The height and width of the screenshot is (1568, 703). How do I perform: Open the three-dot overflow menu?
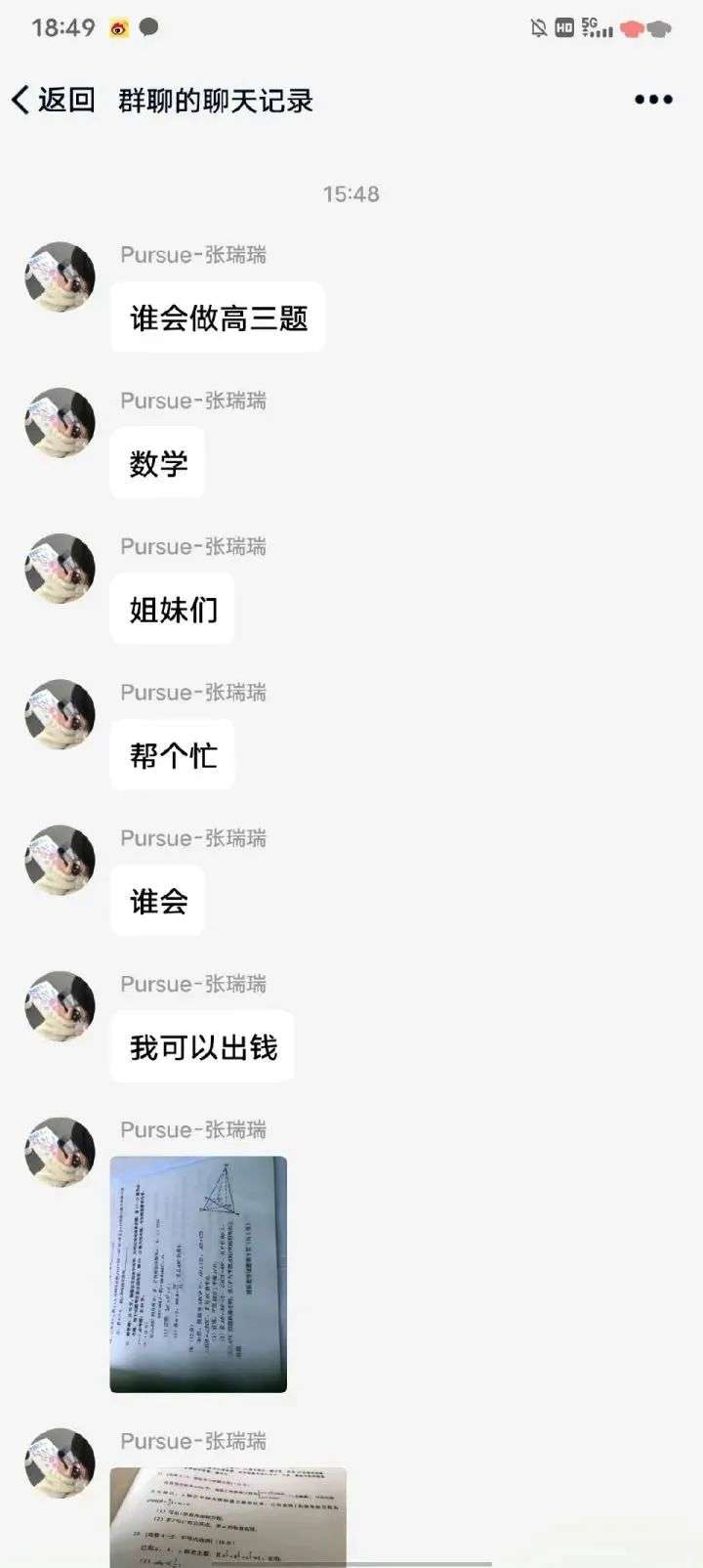tap(653, 100)
